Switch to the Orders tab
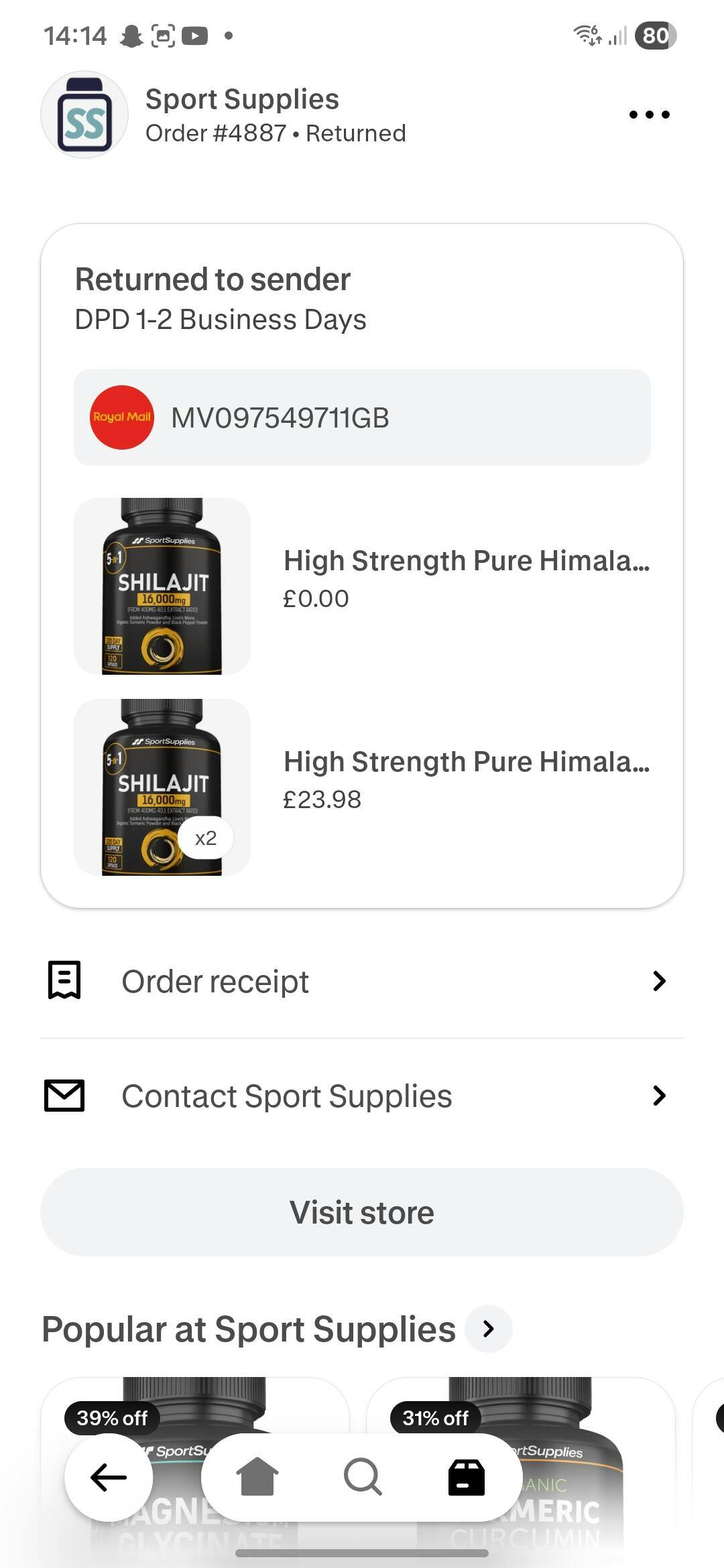This screenshot has height=1568, width=724. [467, 1477]
